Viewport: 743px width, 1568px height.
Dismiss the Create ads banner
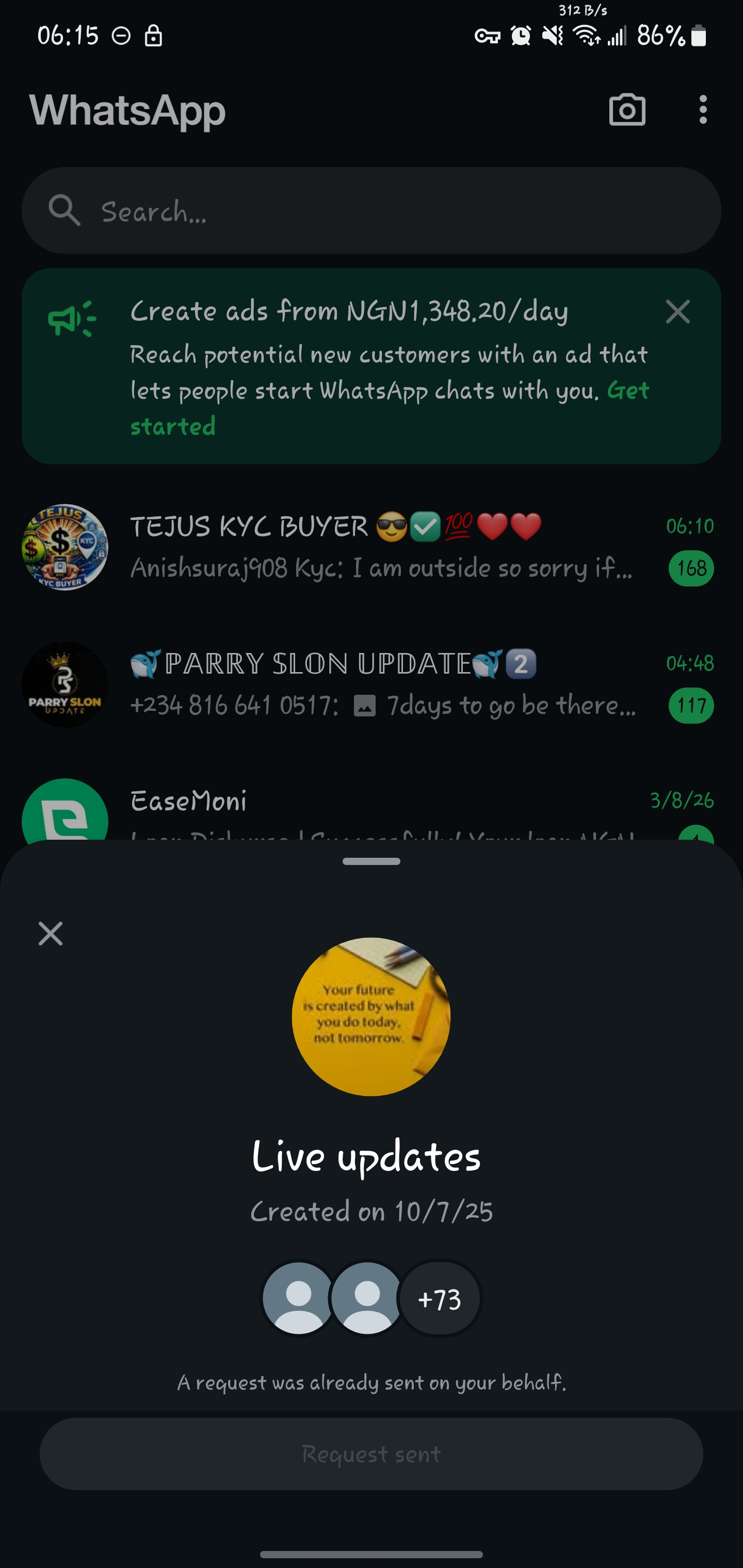click(x=677, y=312)
